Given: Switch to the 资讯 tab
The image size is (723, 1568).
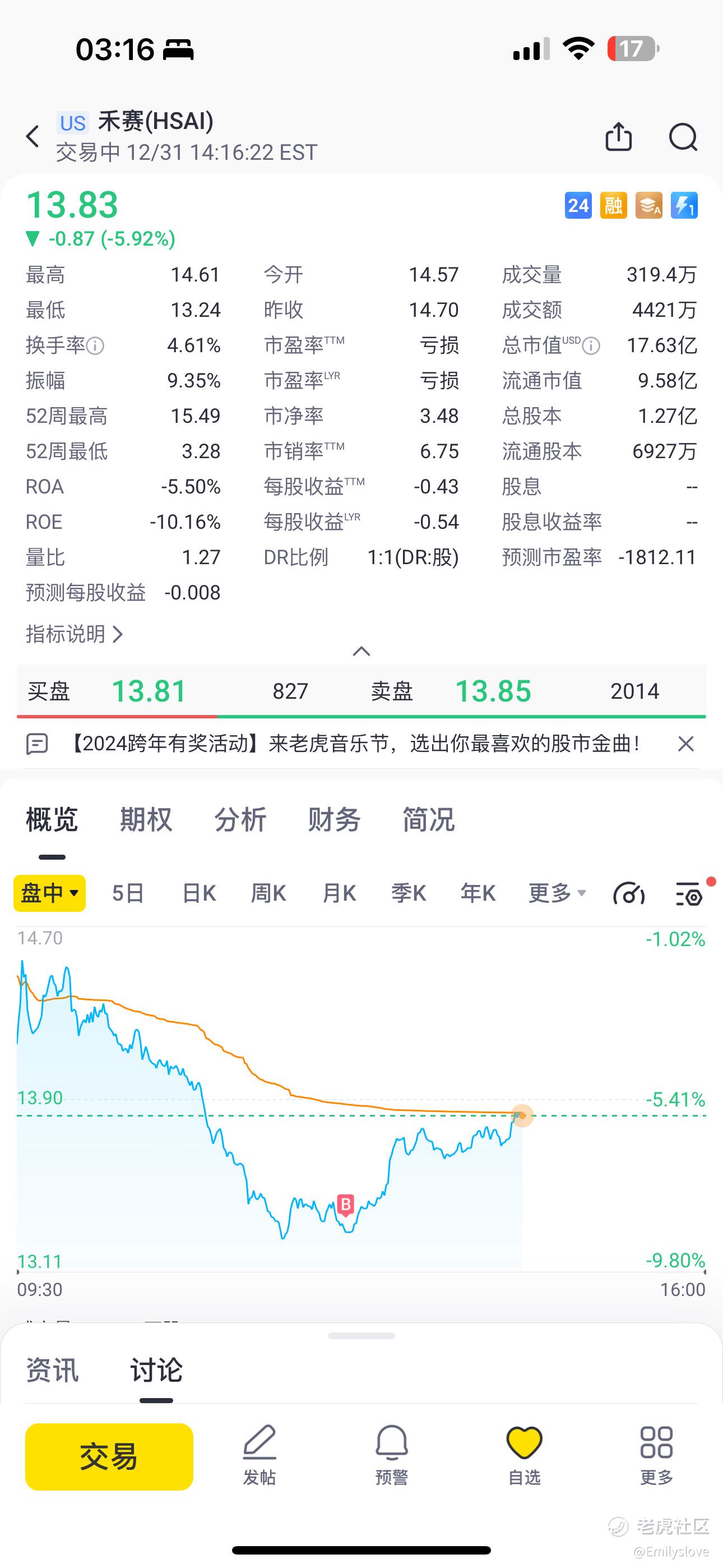Looking at the screenshot, I should pyautogui.click(x=52, y=1370).
